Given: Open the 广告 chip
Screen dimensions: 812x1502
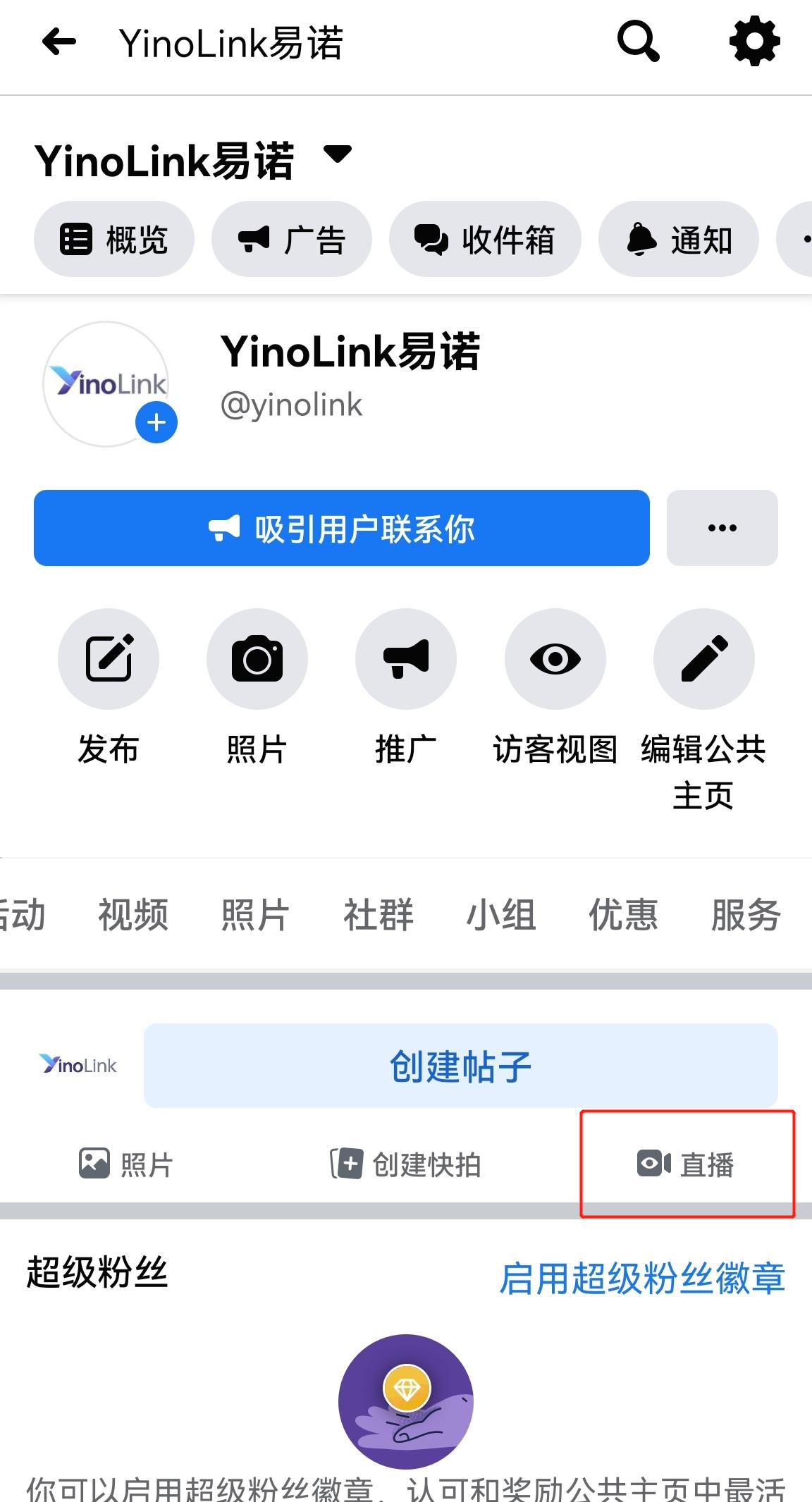Looking at the screenshot, I should (x=292, y=240).
